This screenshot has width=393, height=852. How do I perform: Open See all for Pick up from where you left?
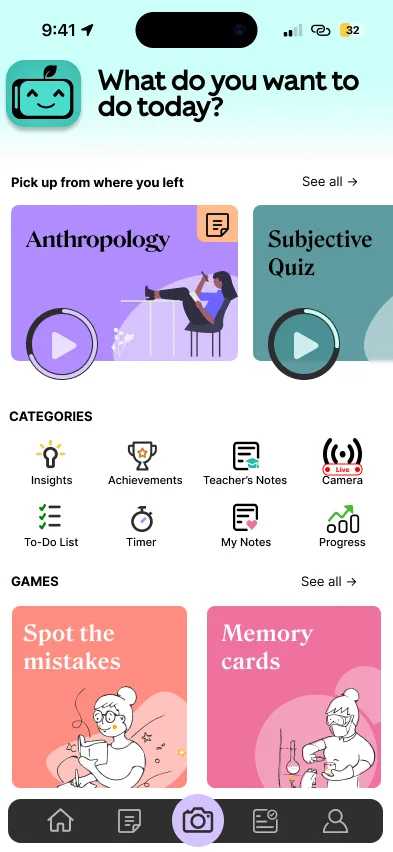click(329, 181)
